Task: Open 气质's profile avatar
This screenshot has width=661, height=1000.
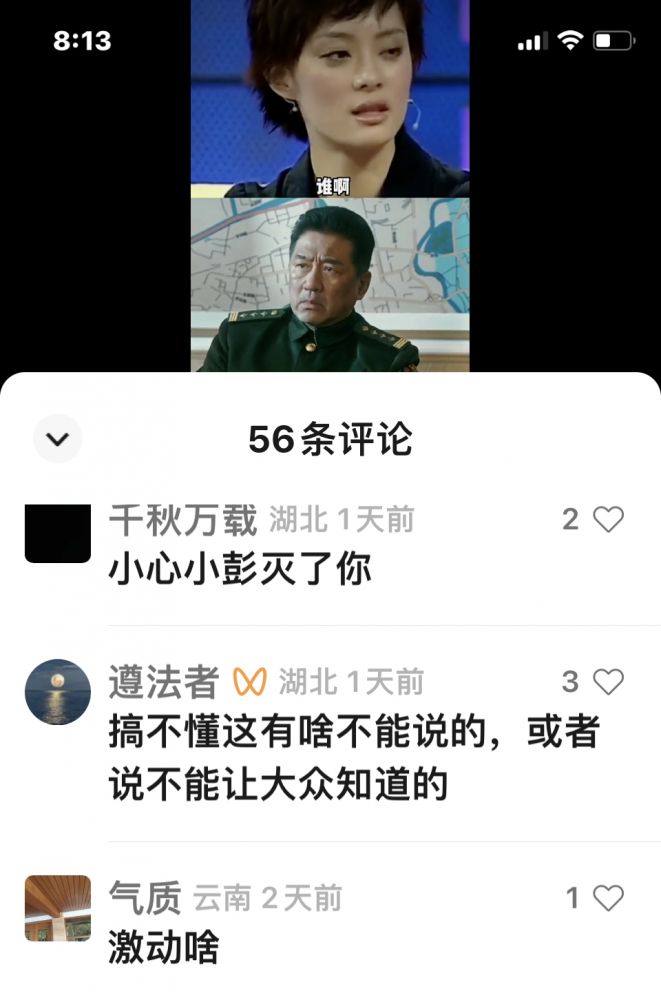Action: 58,908
